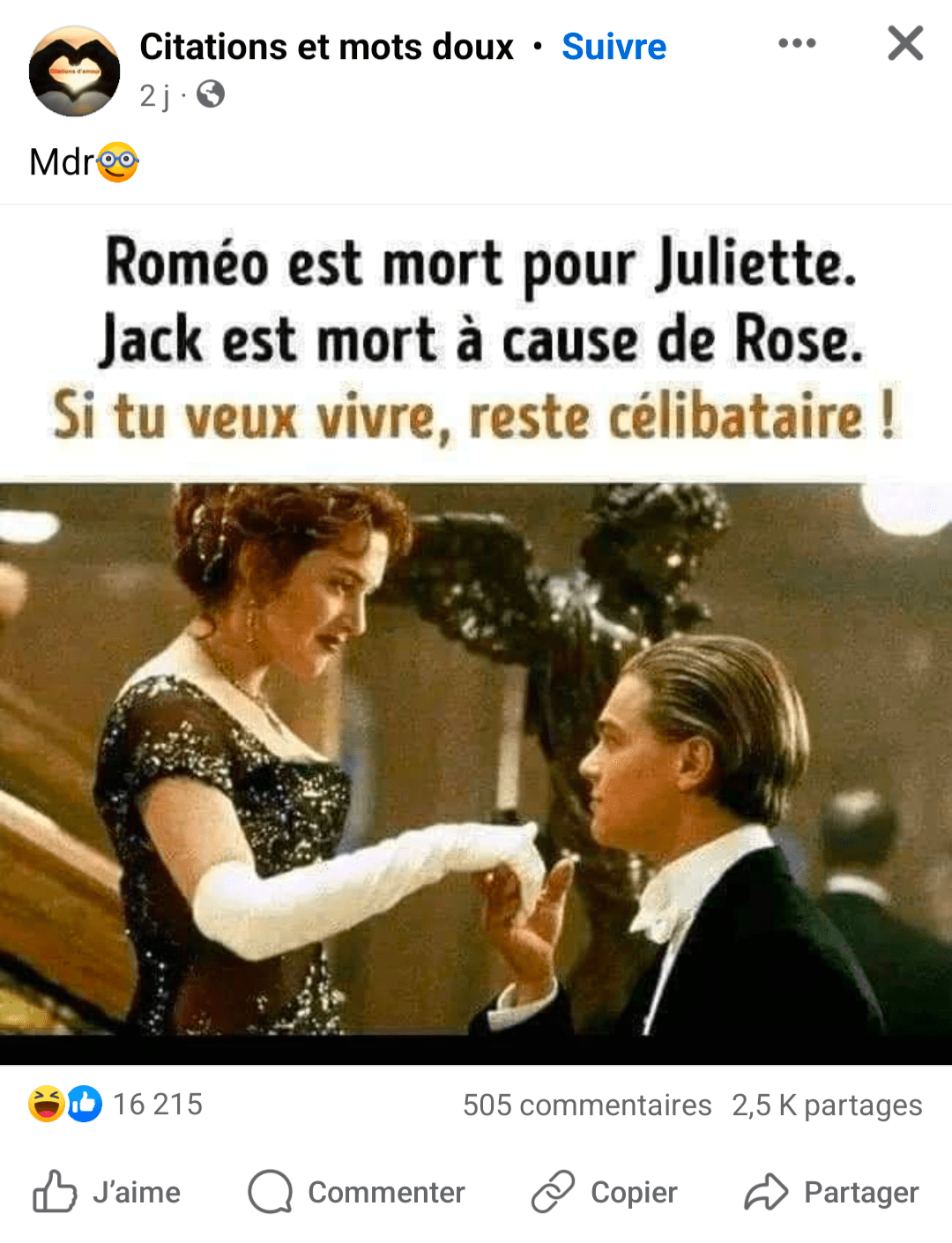Follow the page with Suivre
952x1243 pixels.
coord(614,47)
